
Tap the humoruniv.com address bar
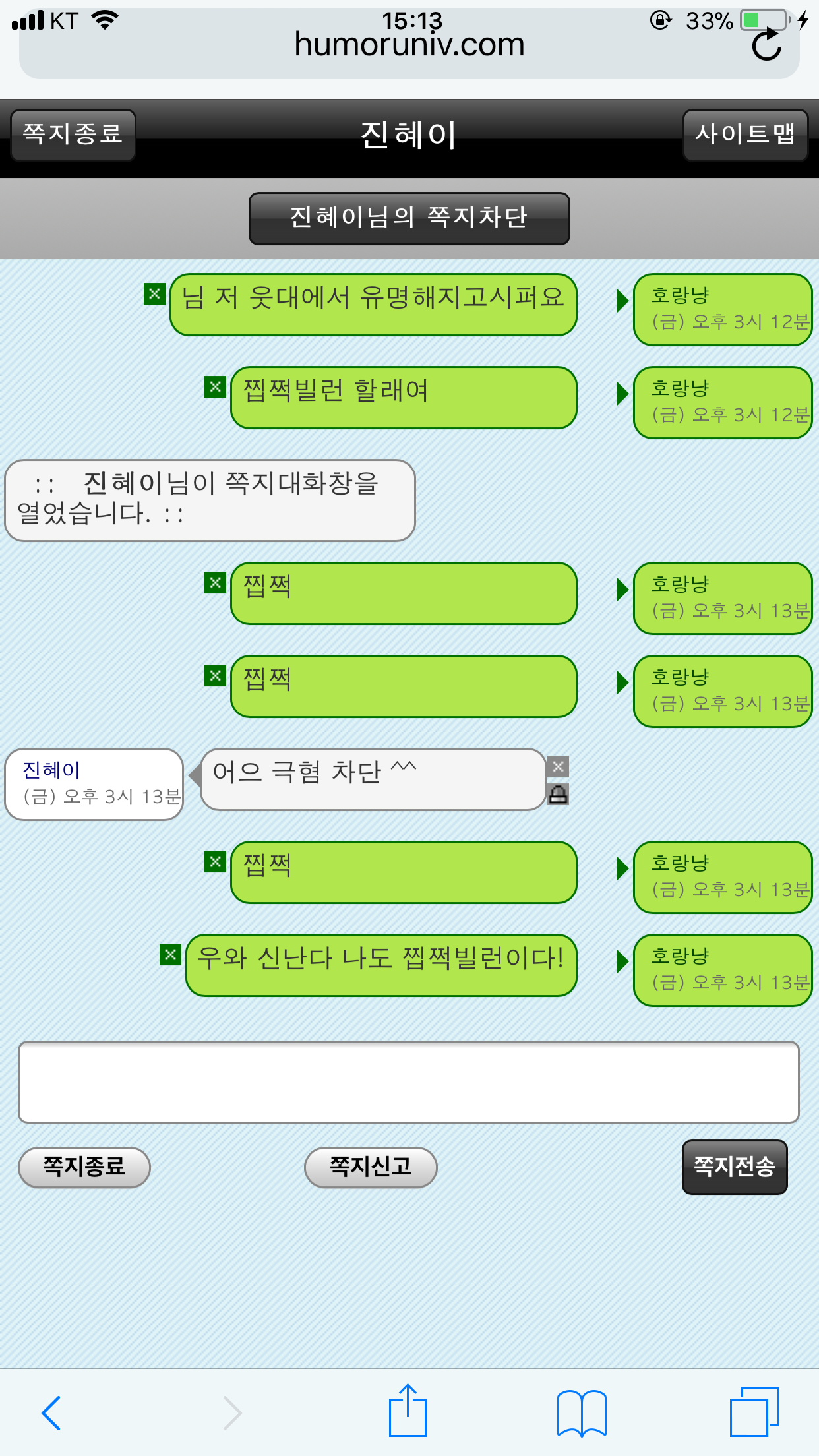(x=409, y=45)
